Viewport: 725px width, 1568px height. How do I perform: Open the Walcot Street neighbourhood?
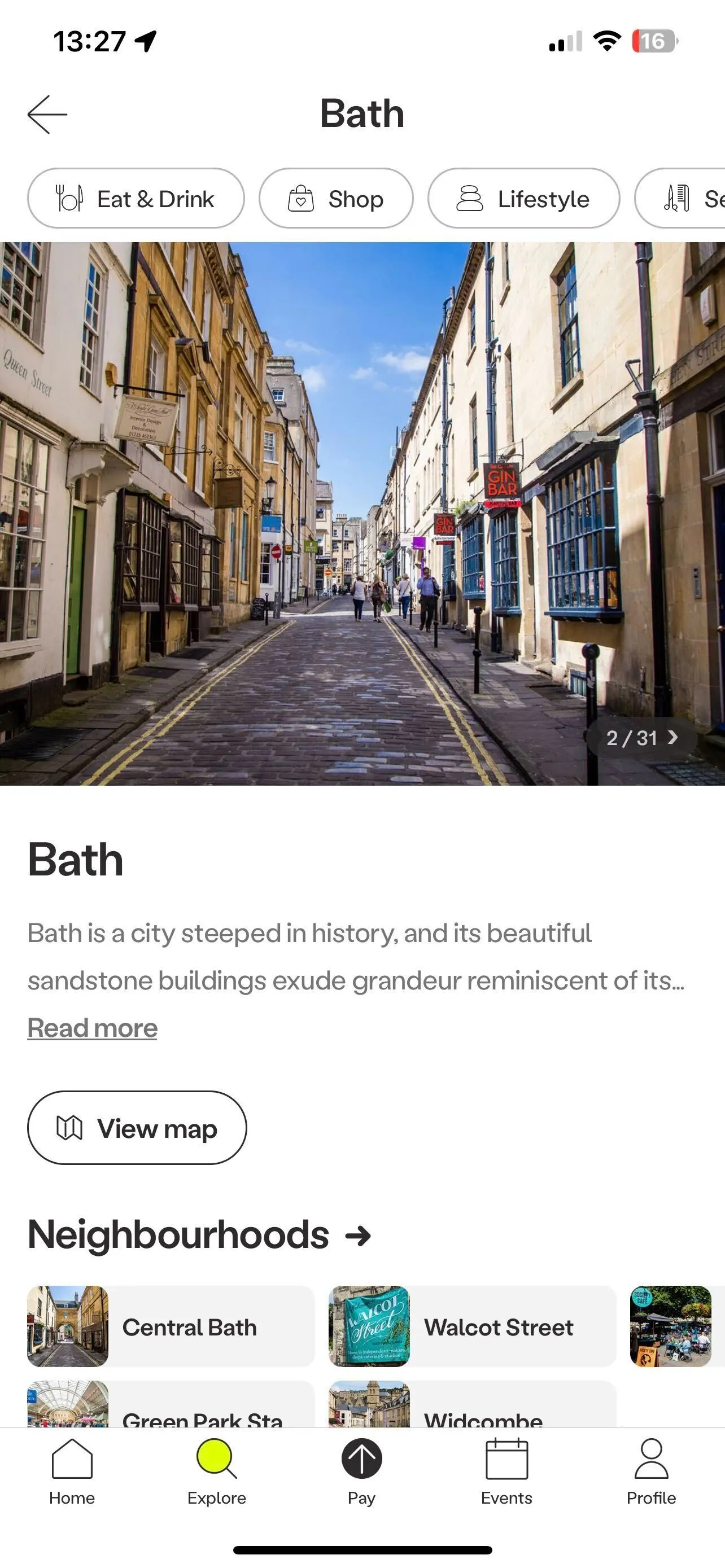point(472,1327)
